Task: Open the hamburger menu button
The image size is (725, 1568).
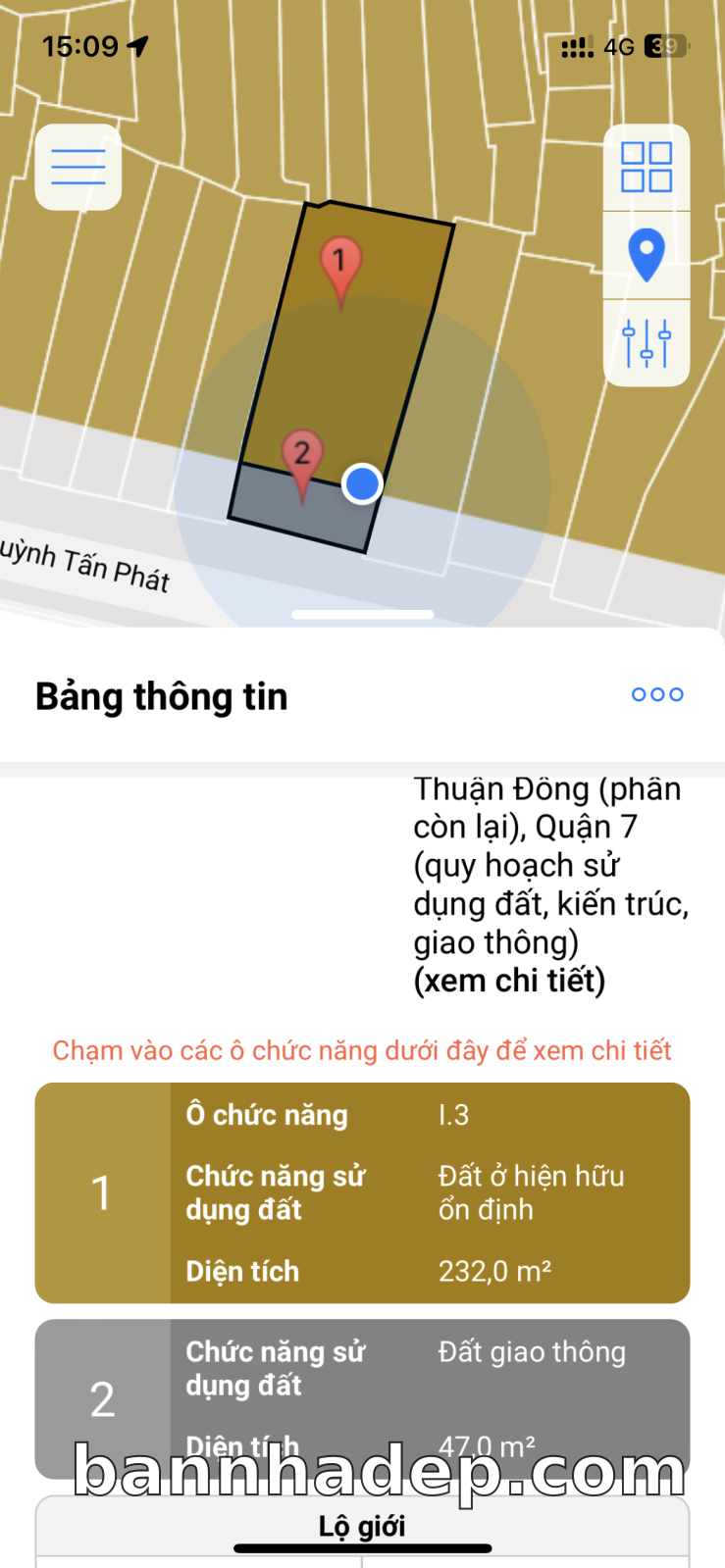Action: tap(78, 167)
